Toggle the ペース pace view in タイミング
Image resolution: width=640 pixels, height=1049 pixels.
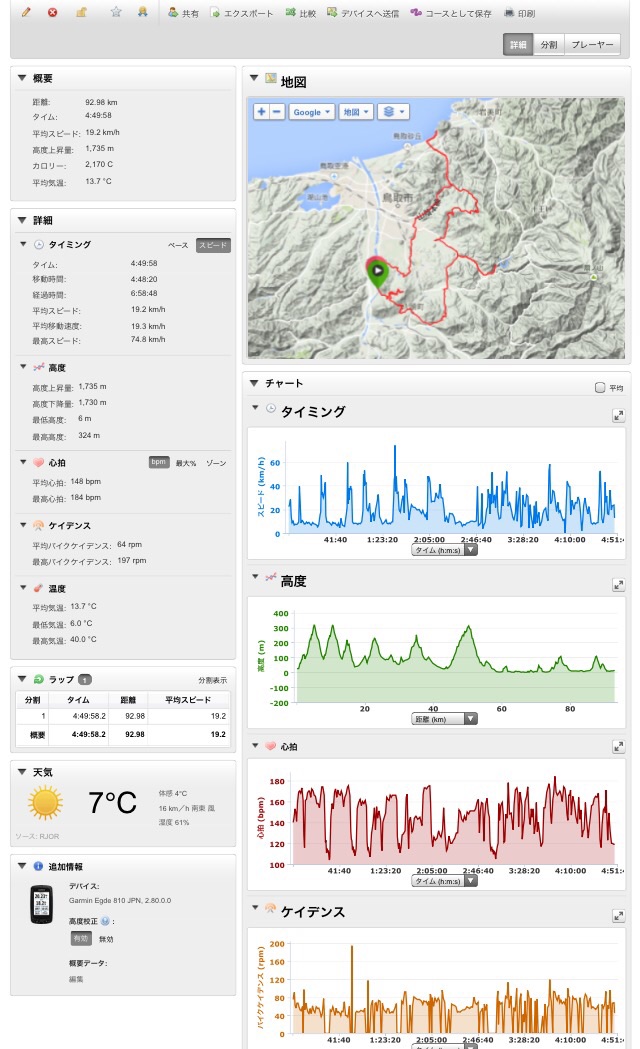coord(178,245)
